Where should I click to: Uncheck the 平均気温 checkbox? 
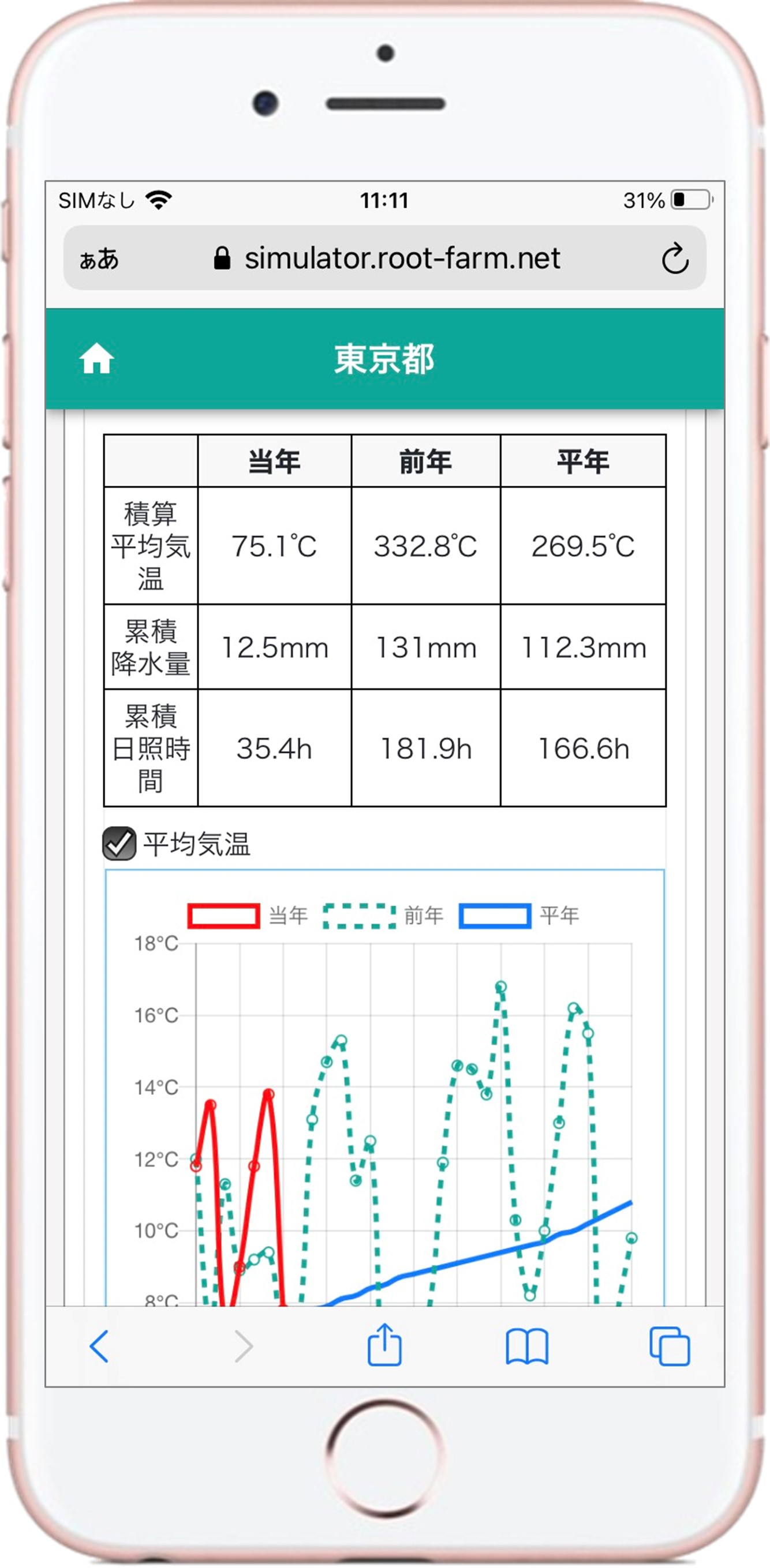[x=119, y=843]
